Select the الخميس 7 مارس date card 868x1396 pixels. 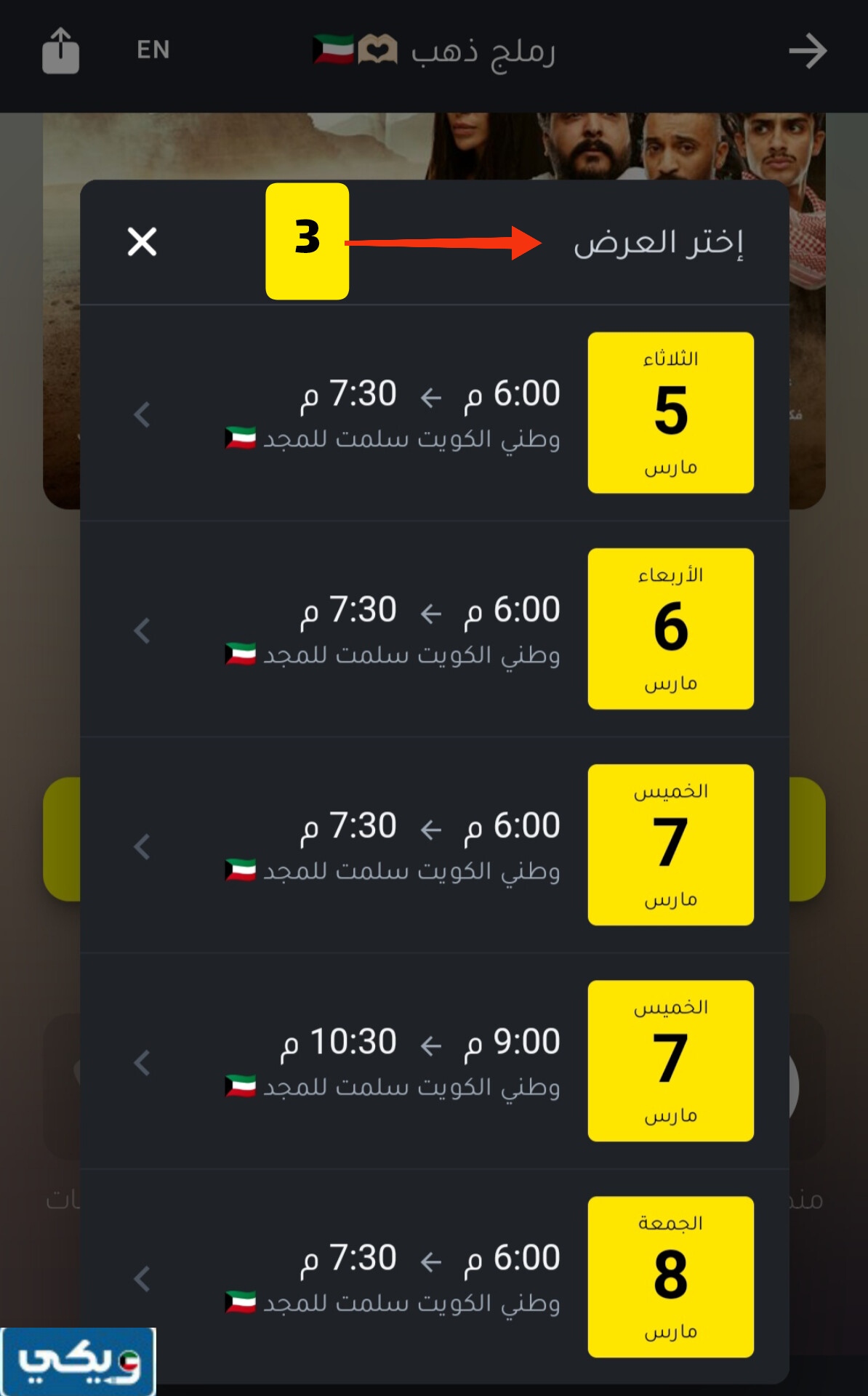click(670, 843)
